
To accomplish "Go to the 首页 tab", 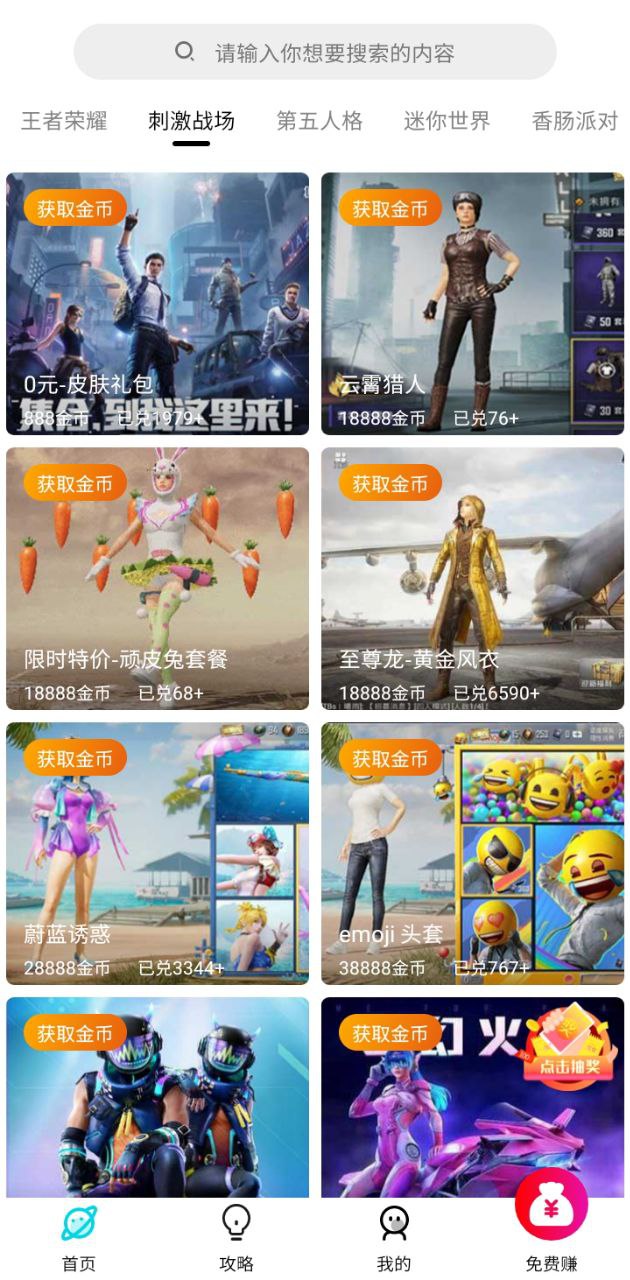I will coord(79,1238).
